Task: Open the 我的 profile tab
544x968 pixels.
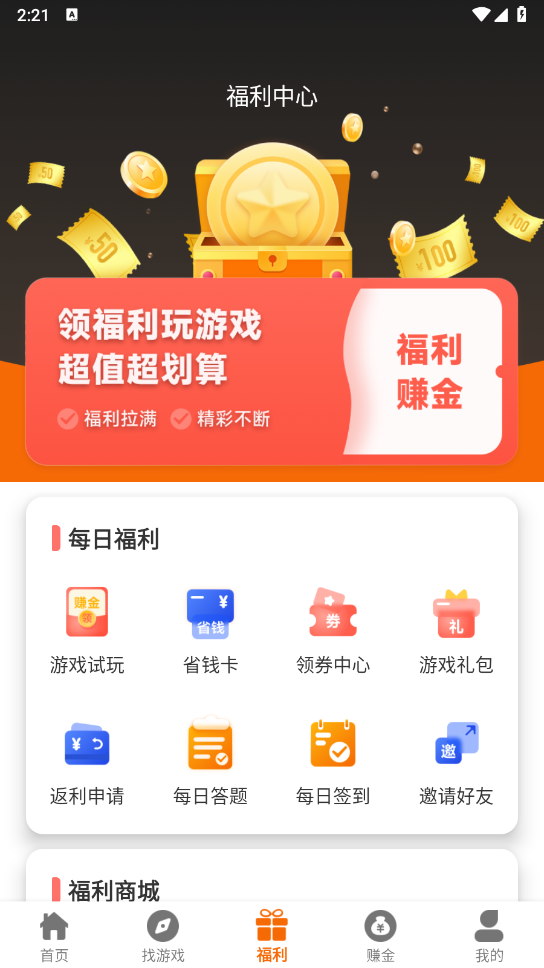Action: tap(489, 935)
